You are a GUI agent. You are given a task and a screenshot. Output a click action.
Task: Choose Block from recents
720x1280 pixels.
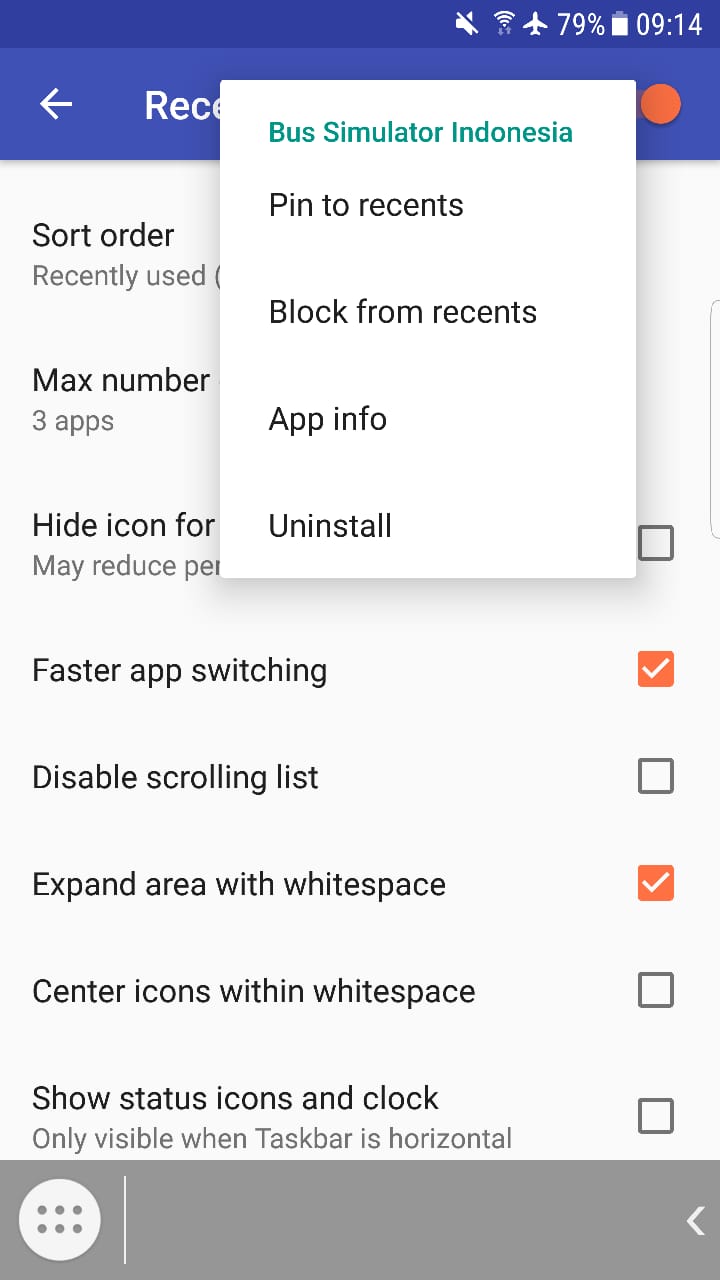(x=402, y=312)
